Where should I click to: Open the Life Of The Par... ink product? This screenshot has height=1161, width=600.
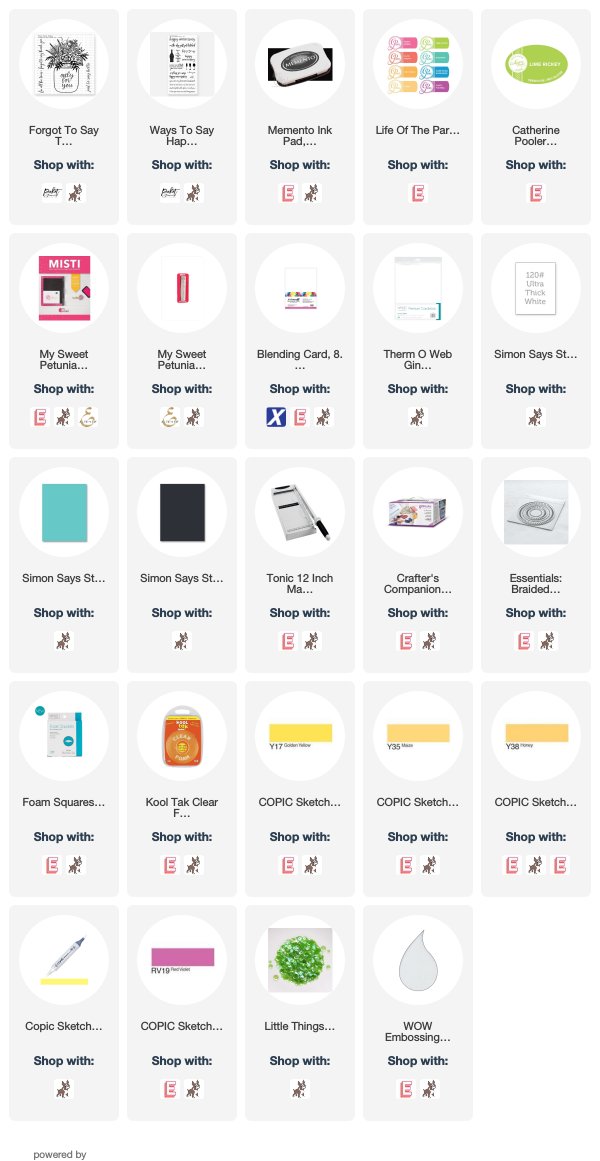click(x=418, y=64)
